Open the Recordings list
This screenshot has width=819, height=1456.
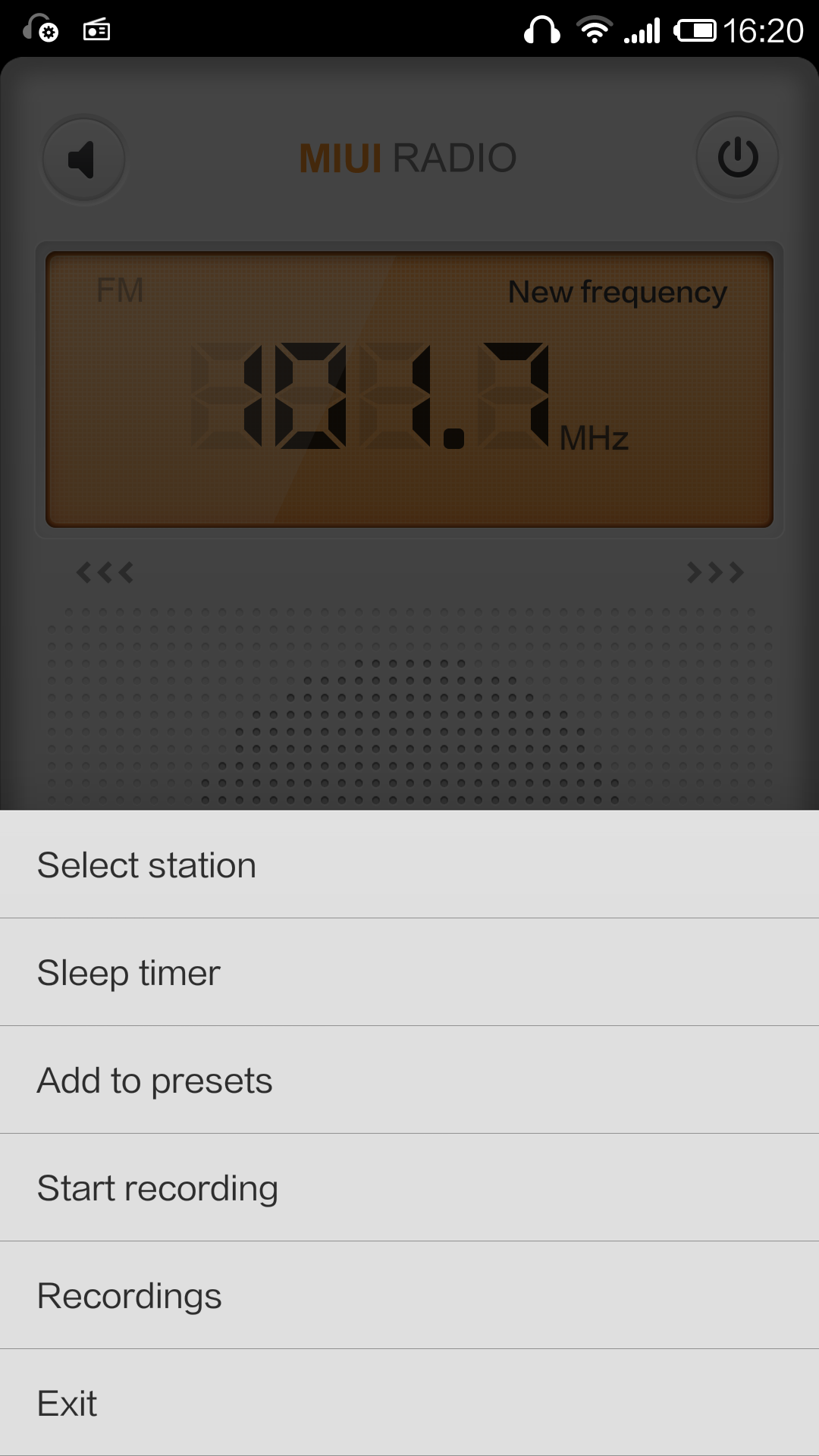[409, 1295]
